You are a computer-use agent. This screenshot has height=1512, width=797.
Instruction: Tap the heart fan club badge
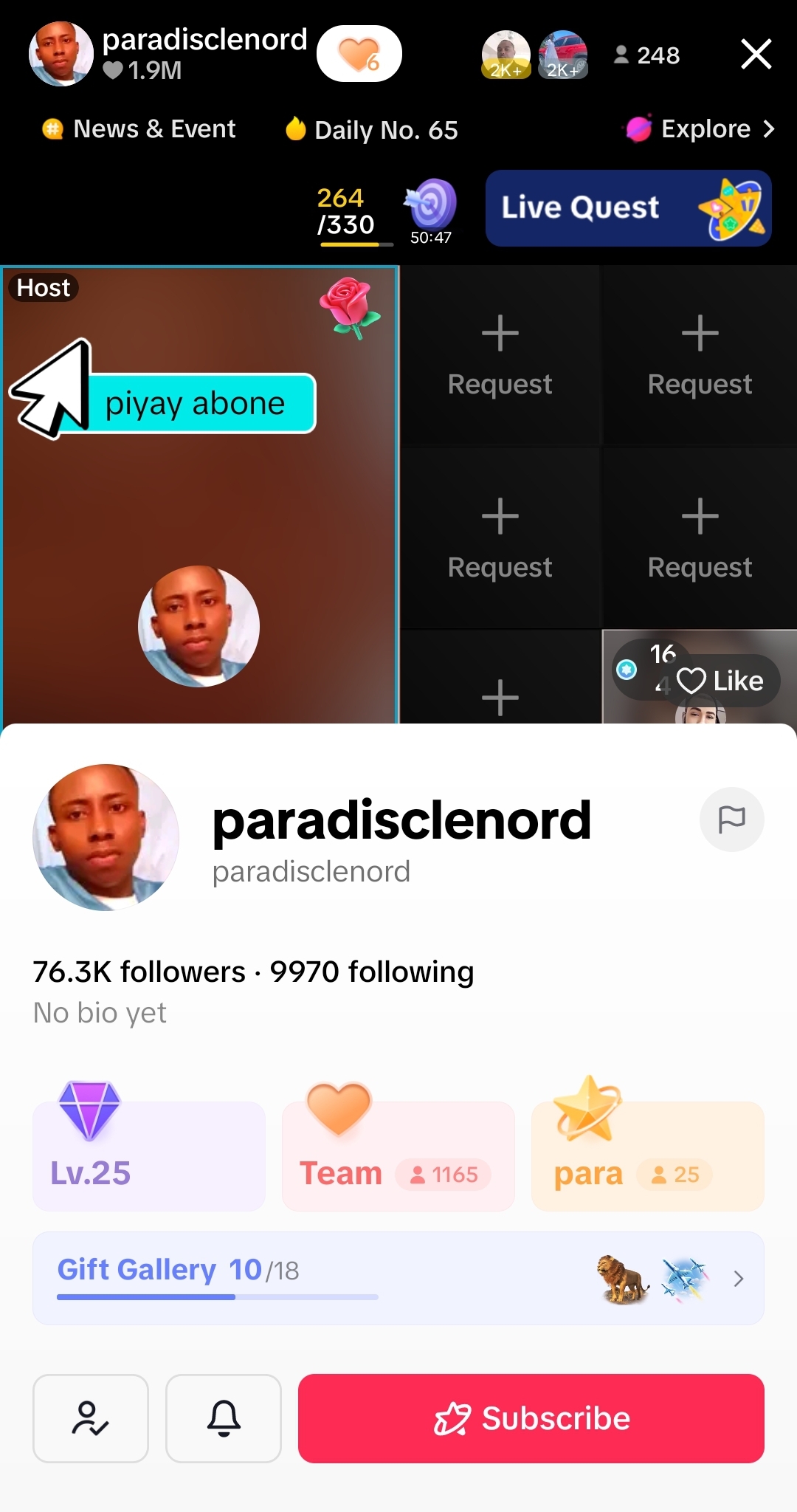coord(359,54)
